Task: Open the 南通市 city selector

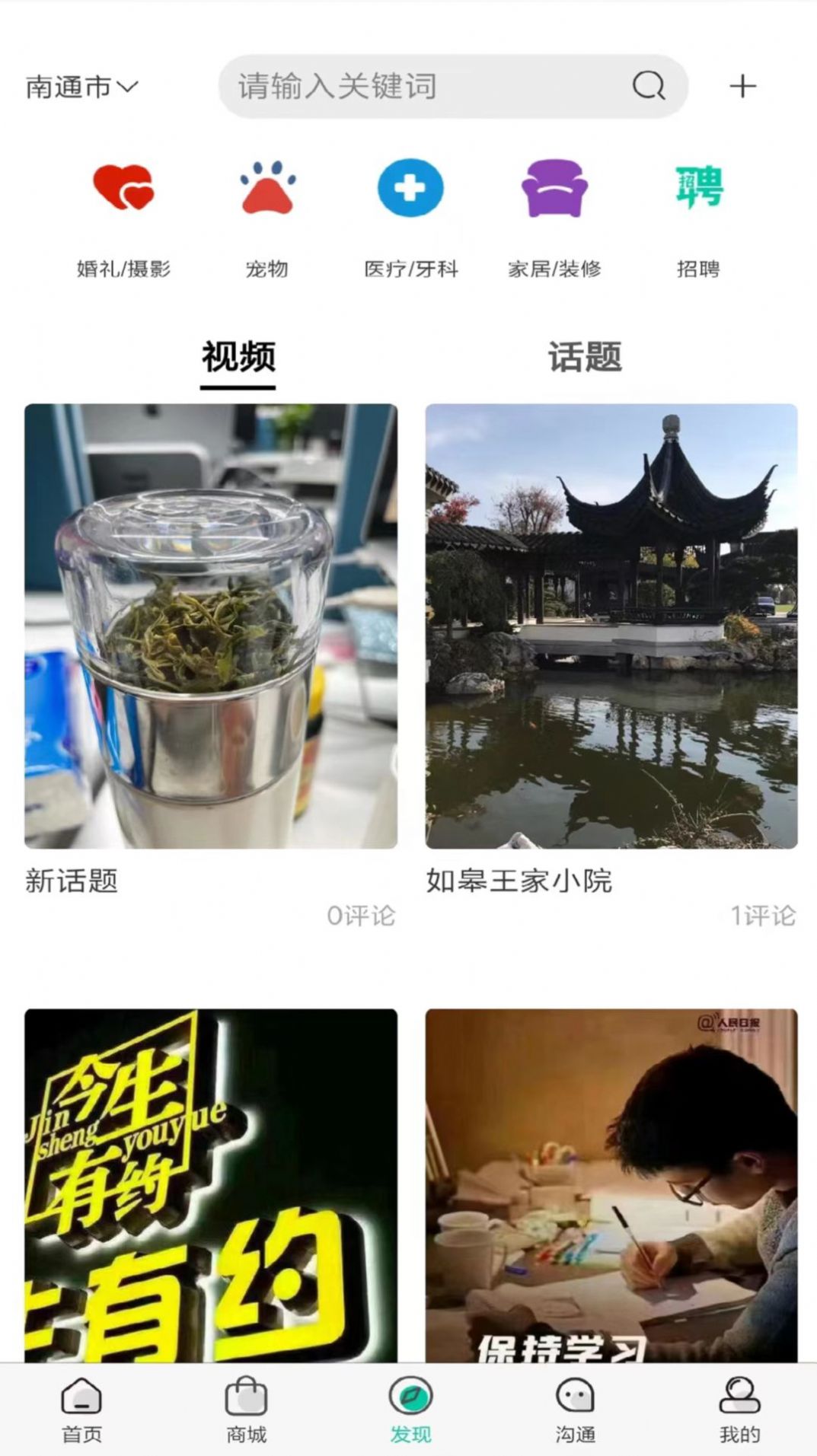Action: (x=81, y=87)
